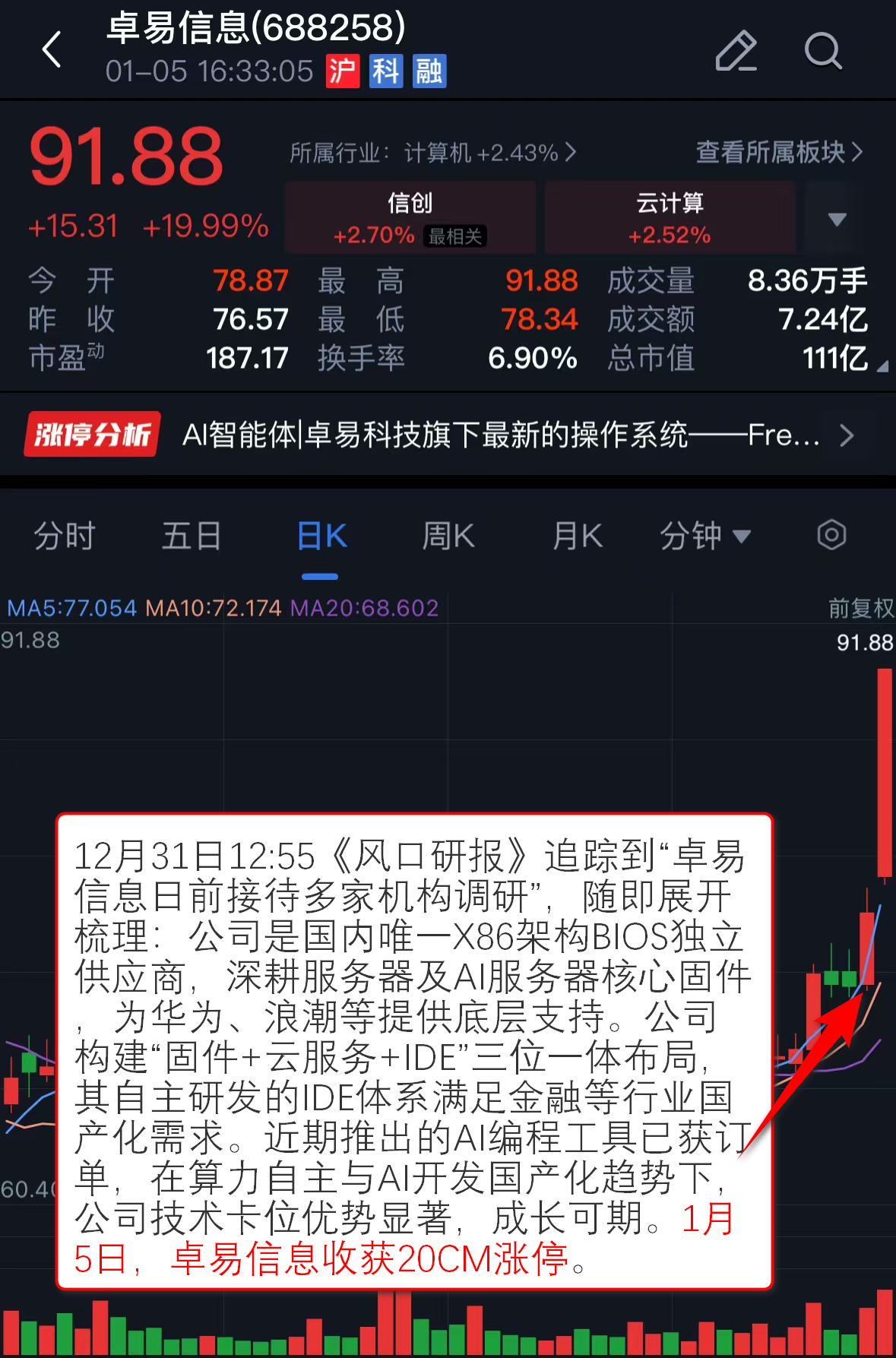
Task: Open the 涨停分析 news row
Action: click(441, 435)
